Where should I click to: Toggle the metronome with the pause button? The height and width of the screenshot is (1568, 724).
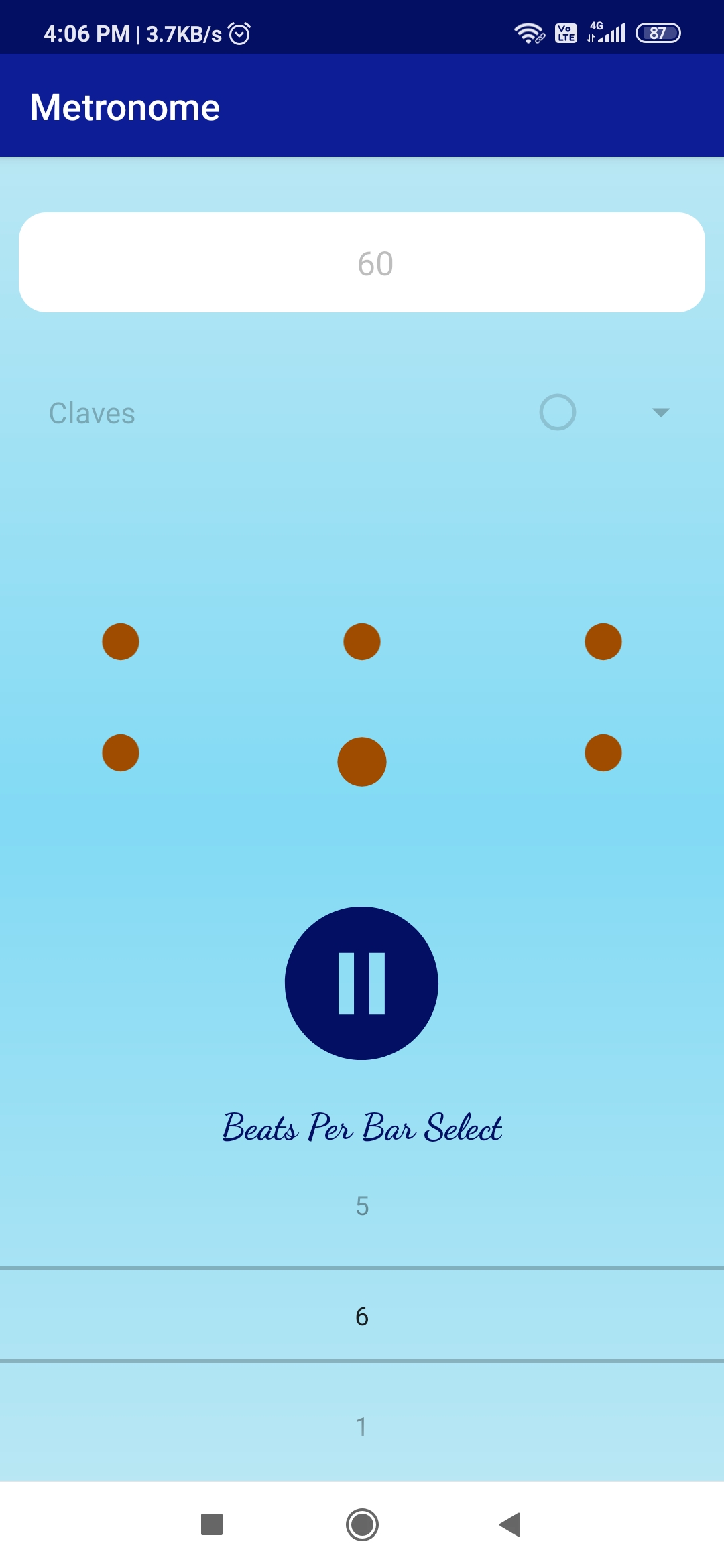click(x=362, y=983)
